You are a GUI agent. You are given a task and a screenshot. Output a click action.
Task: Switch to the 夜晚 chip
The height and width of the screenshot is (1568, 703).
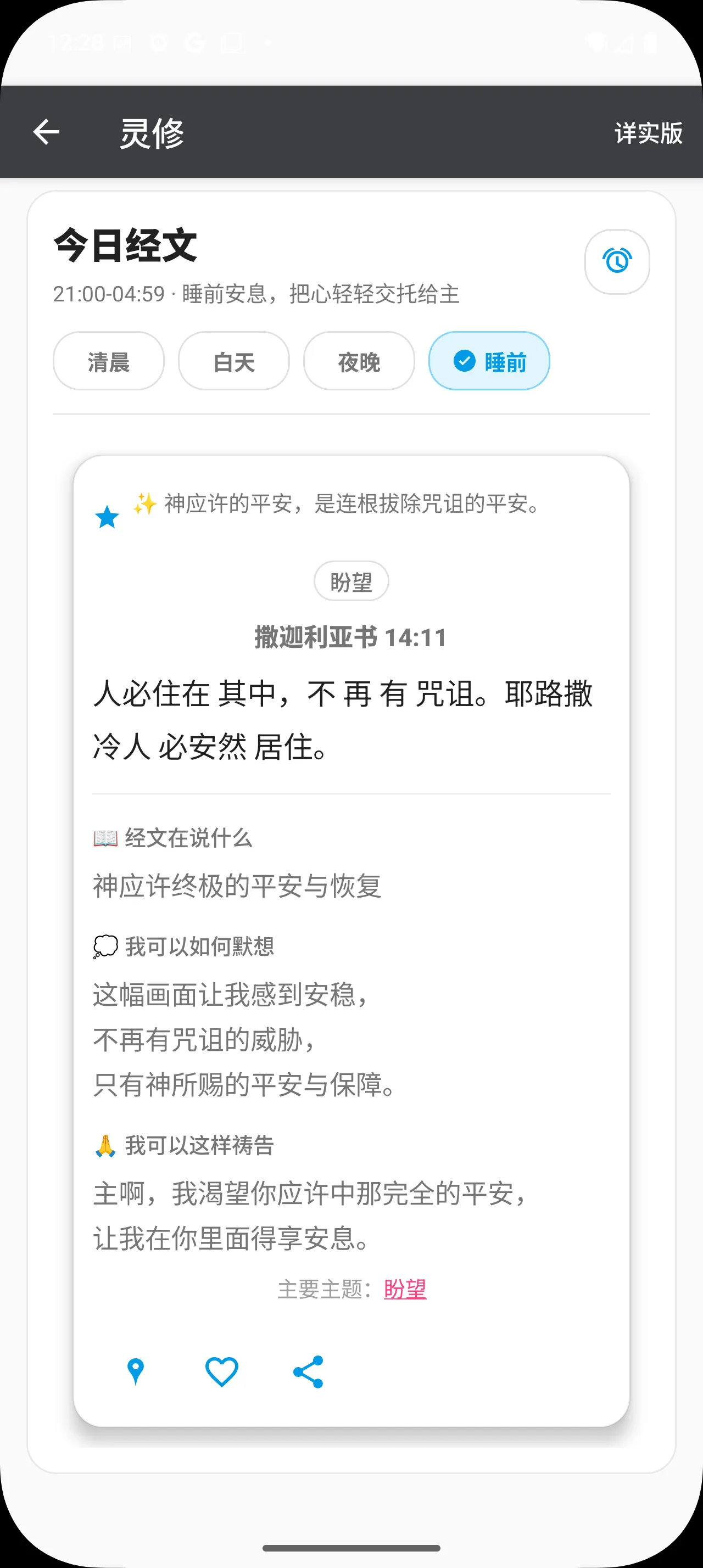(x=359, y=361)
